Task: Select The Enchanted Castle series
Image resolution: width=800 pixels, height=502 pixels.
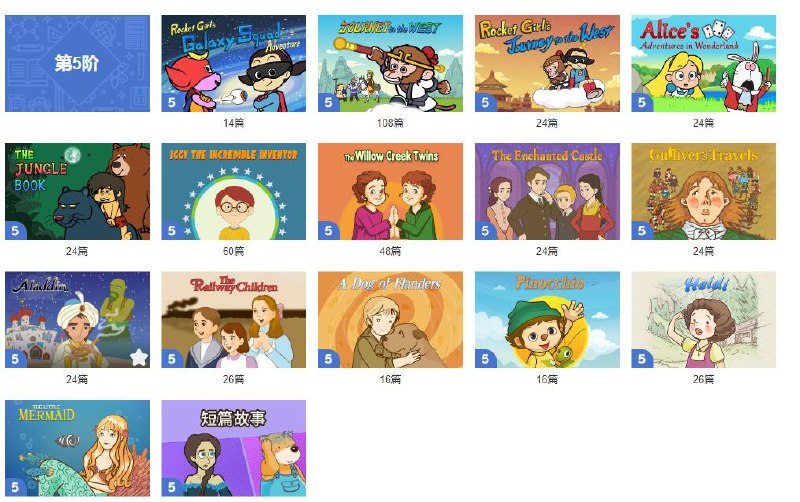Action: coord(547,191)
